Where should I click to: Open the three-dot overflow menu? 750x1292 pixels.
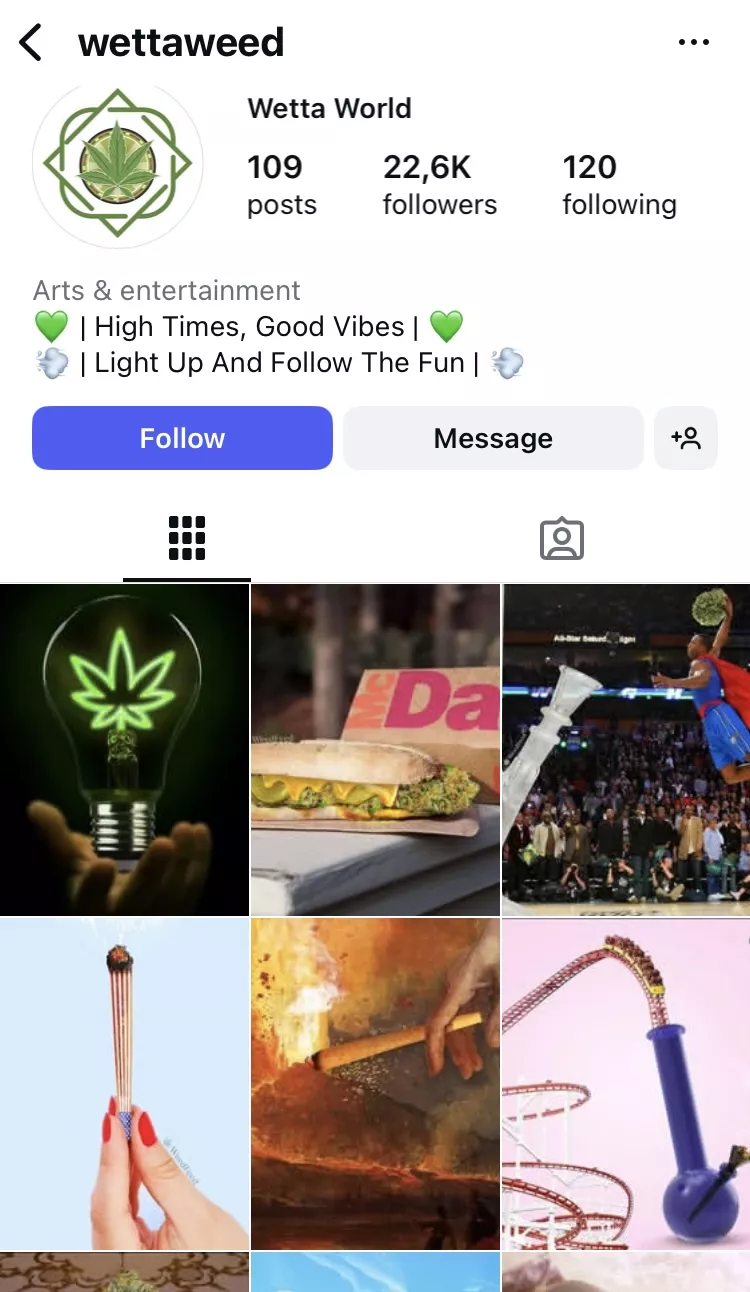click(693, 43)
